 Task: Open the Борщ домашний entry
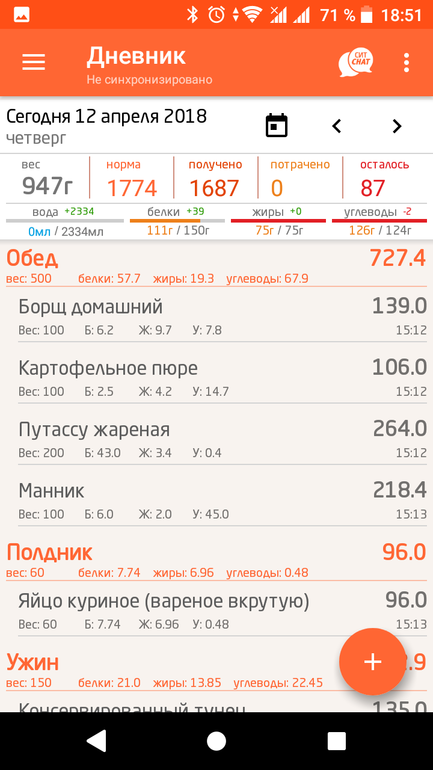pyautogui.click(x=222, y=317)
